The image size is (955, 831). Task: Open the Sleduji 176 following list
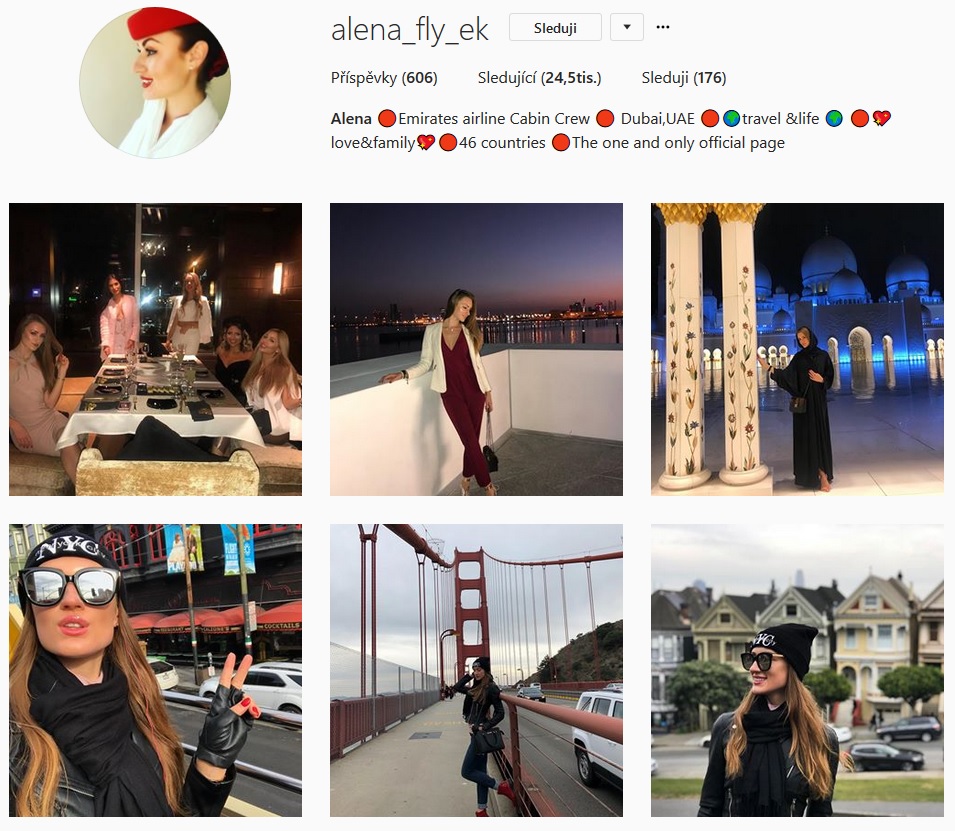(683, 78)
